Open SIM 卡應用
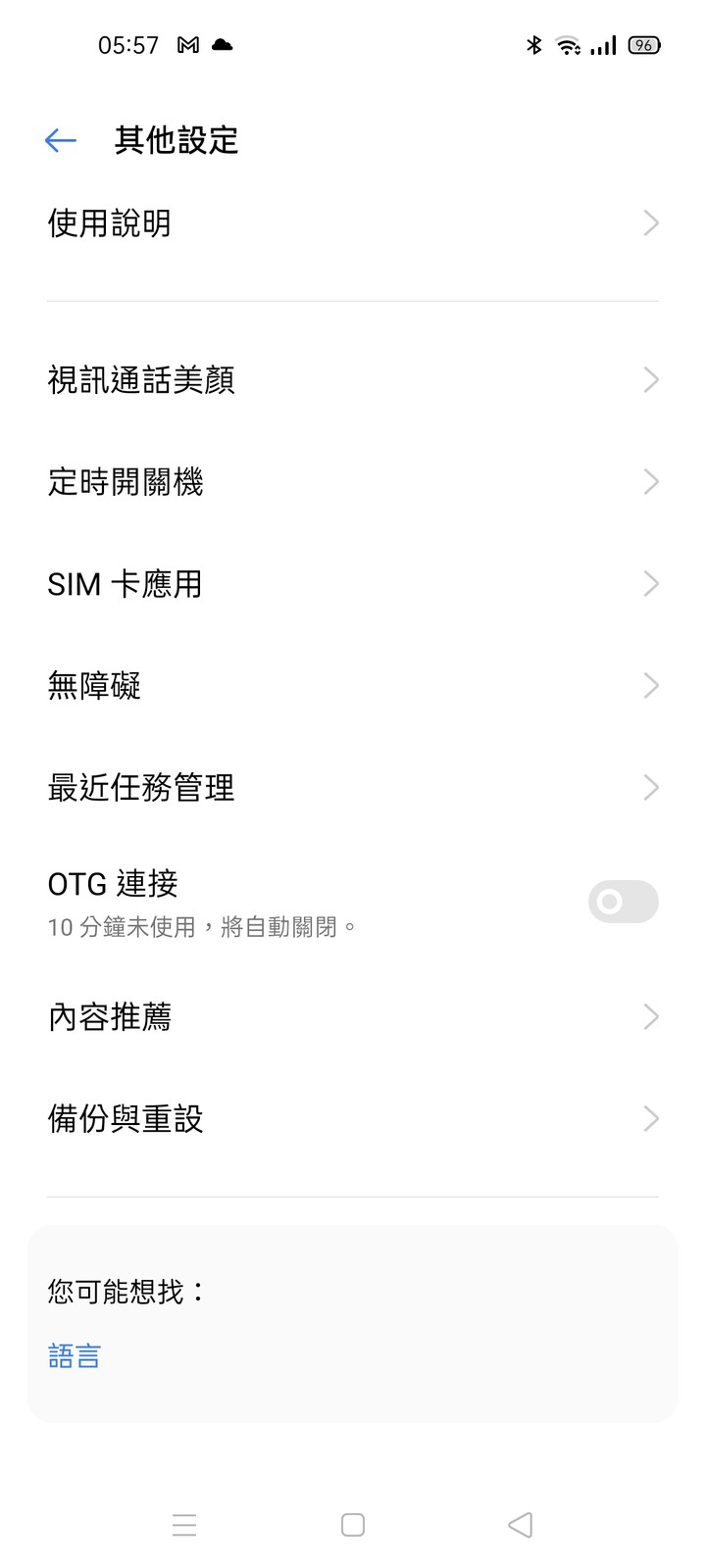 (353, 584)
